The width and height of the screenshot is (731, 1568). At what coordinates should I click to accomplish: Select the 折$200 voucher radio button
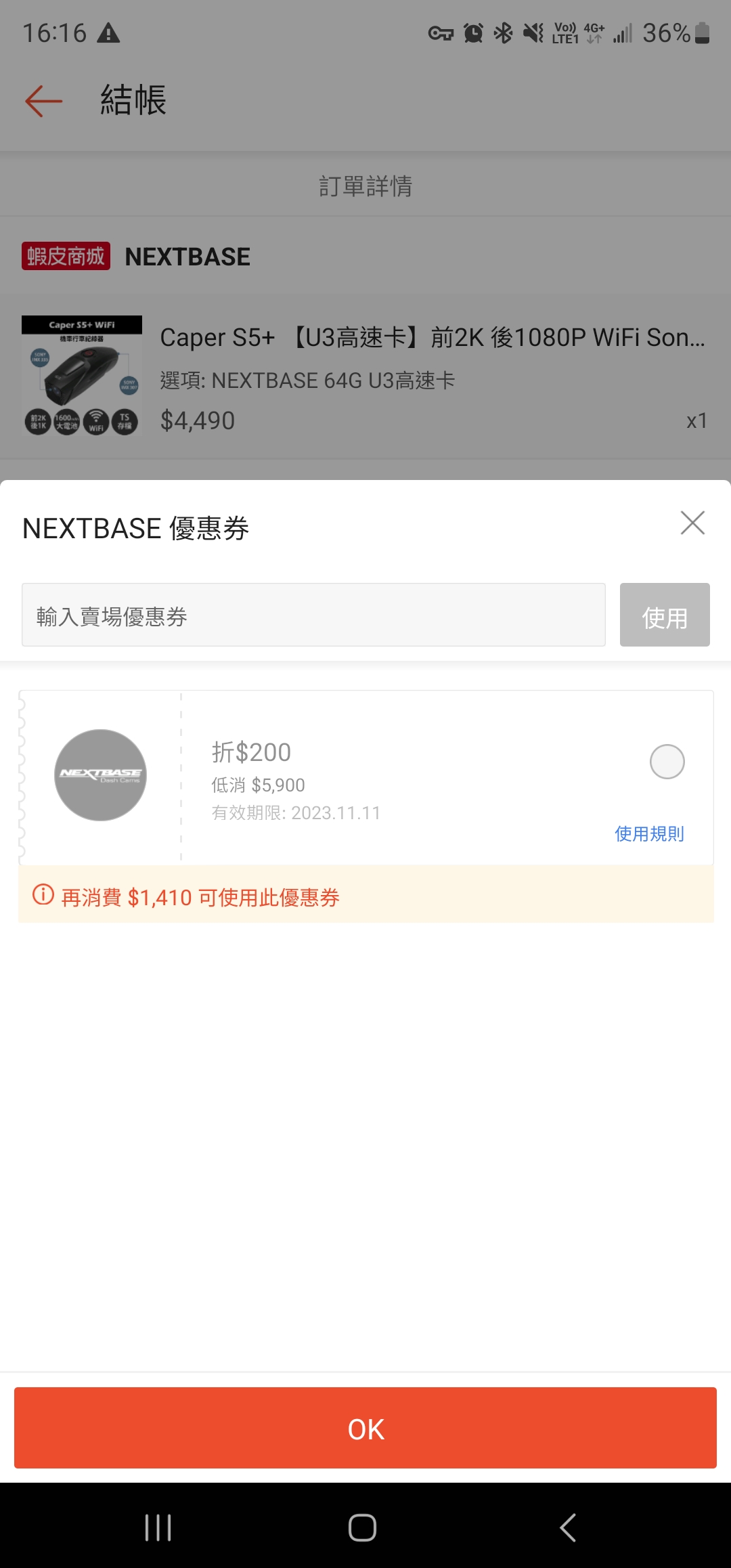point(667,762)
